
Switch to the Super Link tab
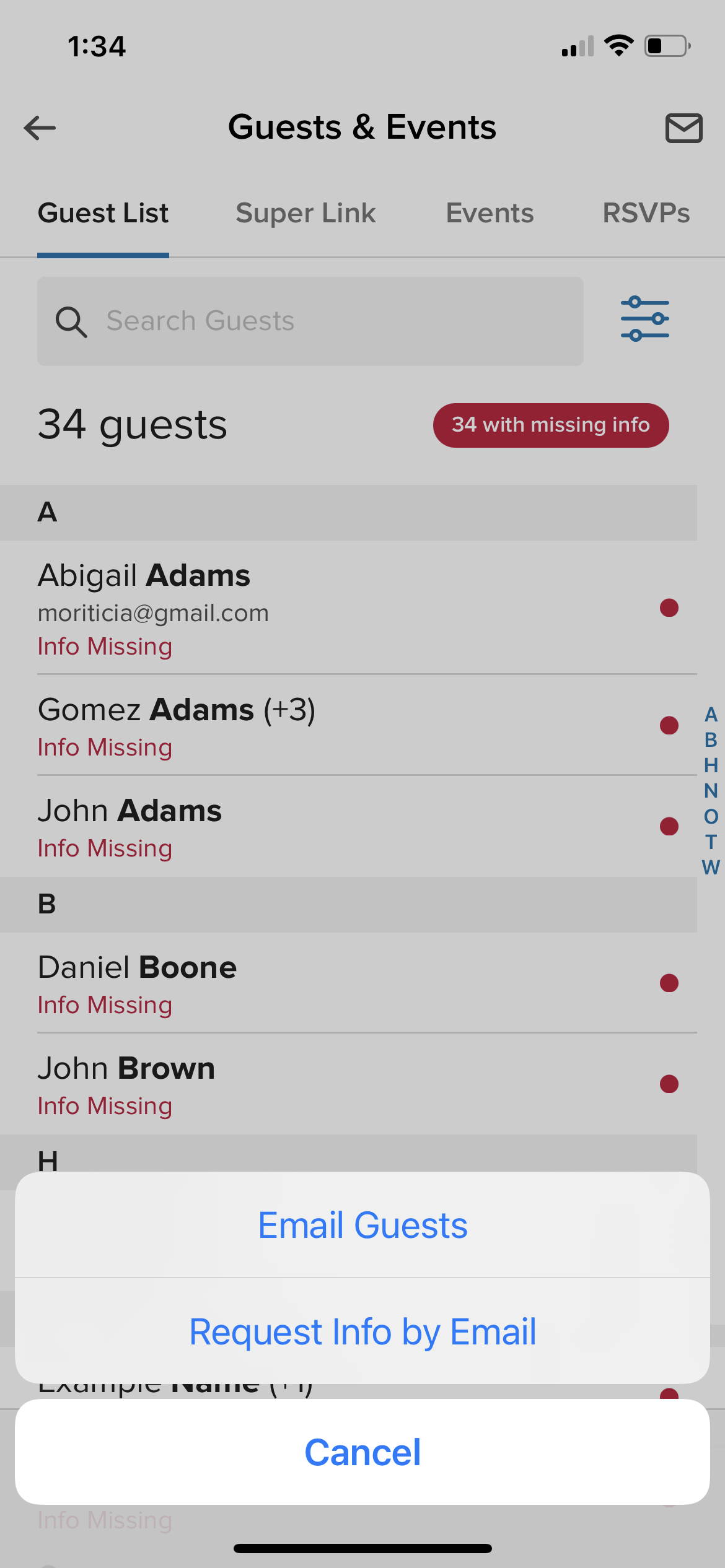point(305,213)
